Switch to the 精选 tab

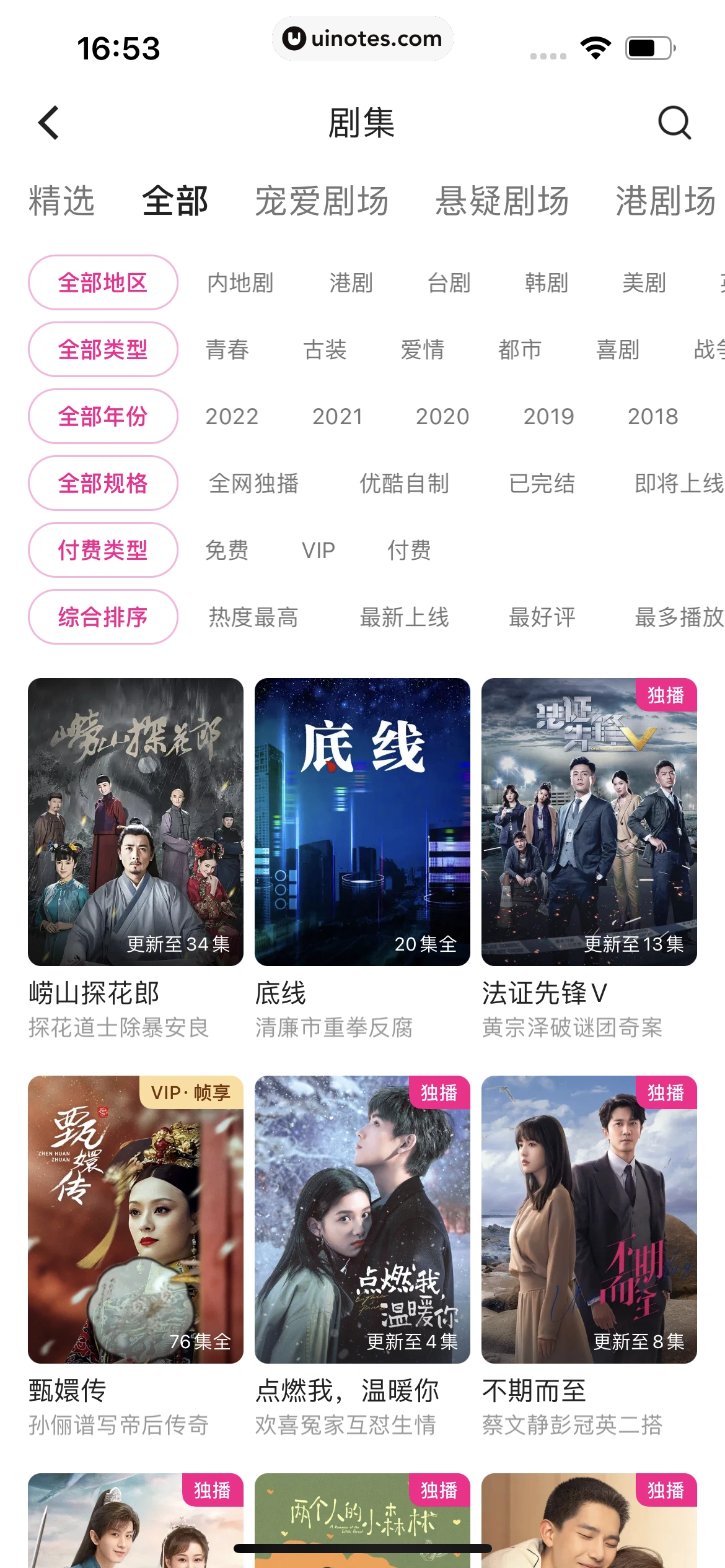tap(61, 201)
